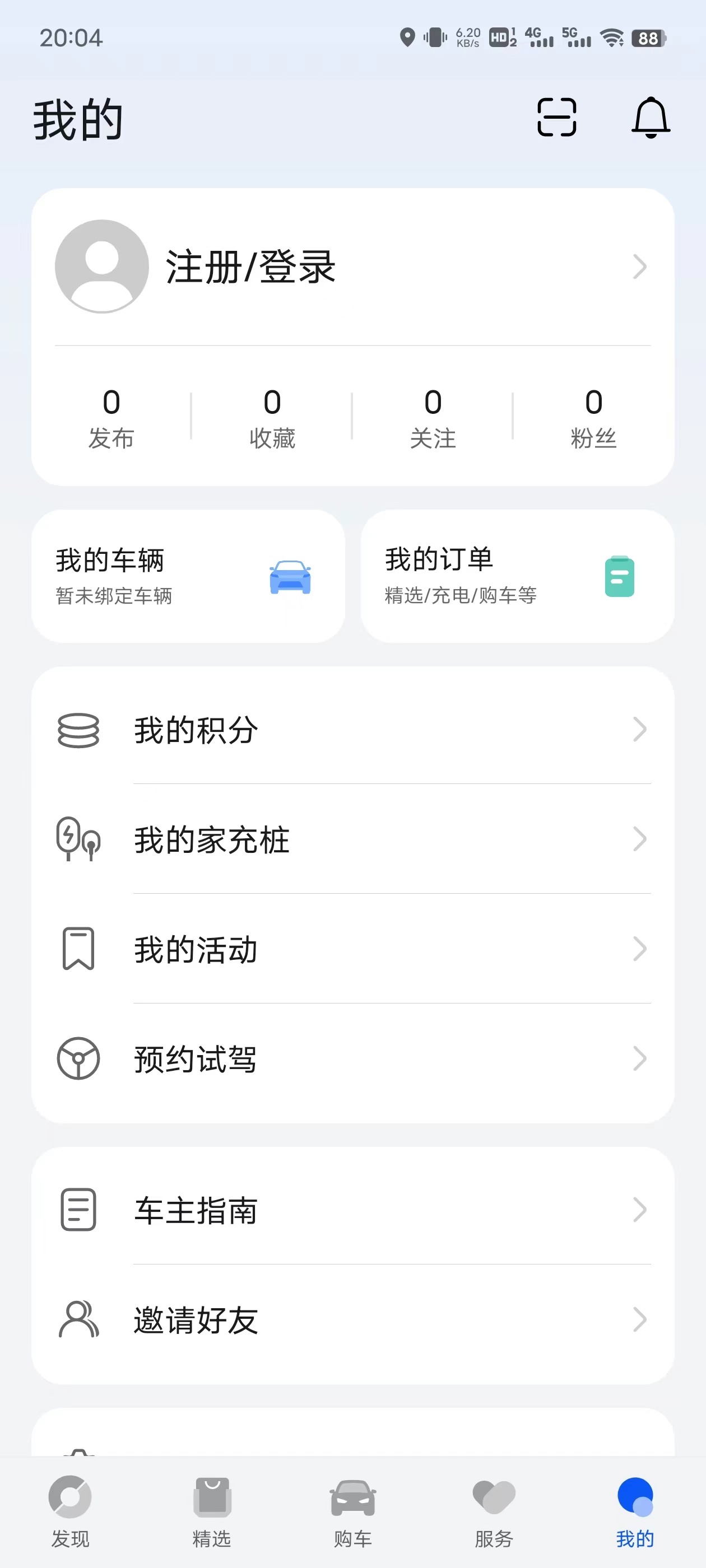Select 预约试驾 to book a test drive
The image size is (706, 1568).
(352, 1058)
